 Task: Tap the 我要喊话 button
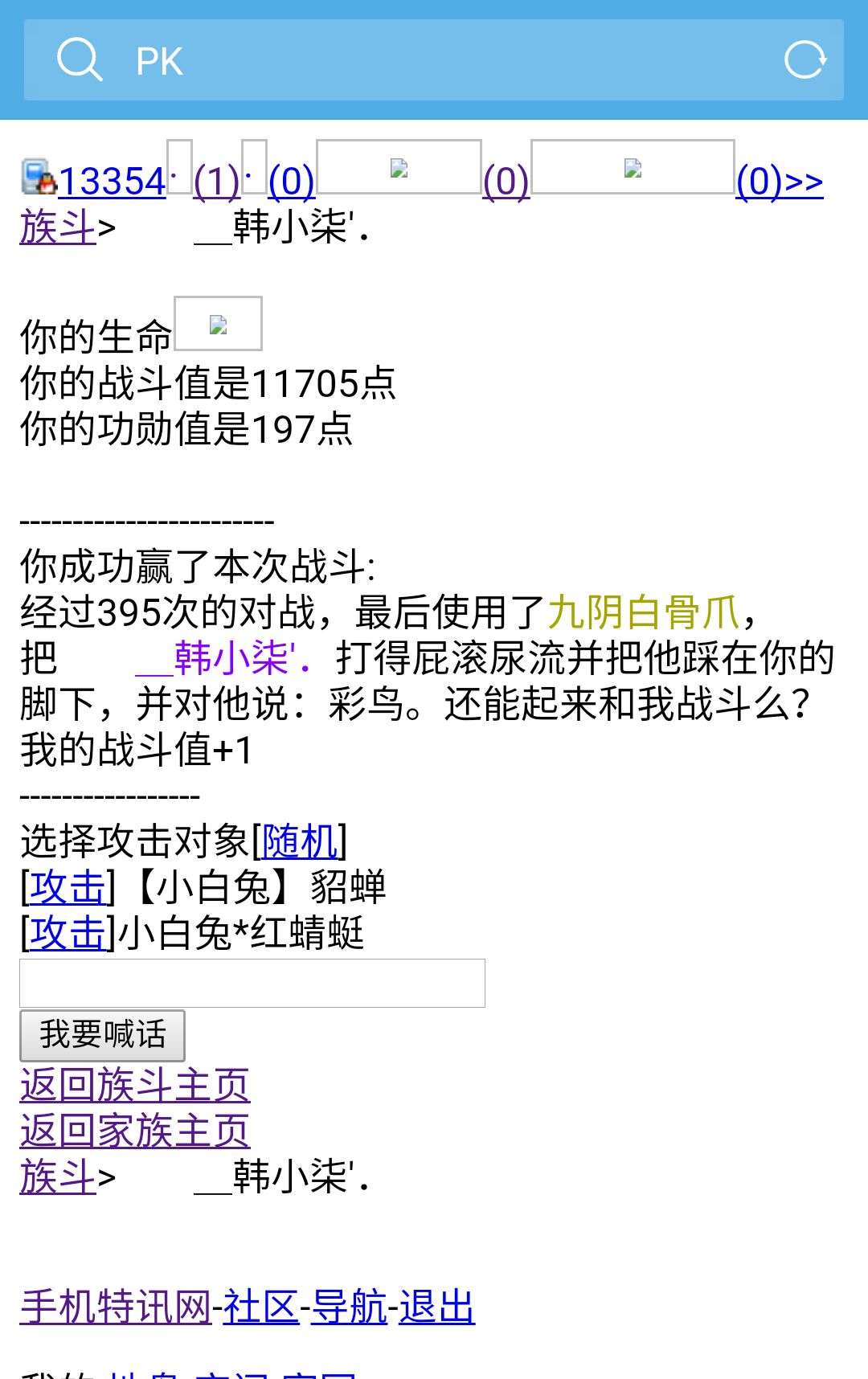tap(102, 1035)
